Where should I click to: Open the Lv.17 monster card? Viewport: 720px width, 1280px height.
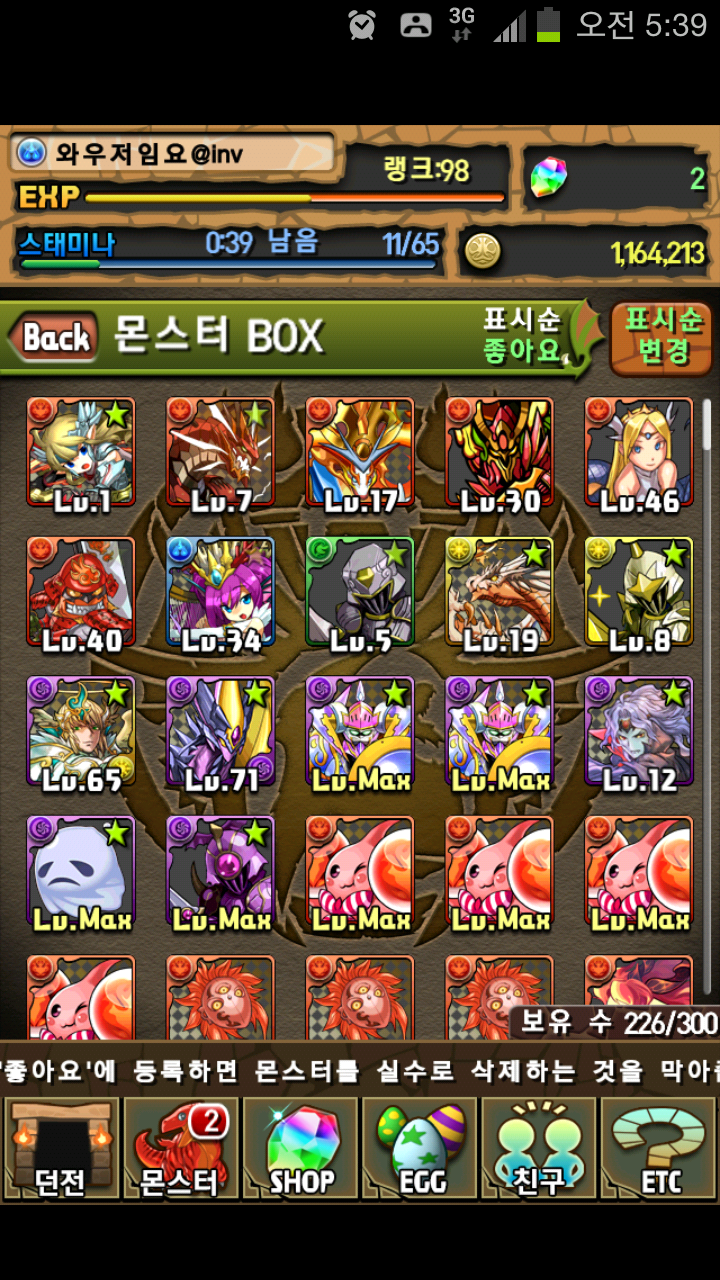click(360, 452)
